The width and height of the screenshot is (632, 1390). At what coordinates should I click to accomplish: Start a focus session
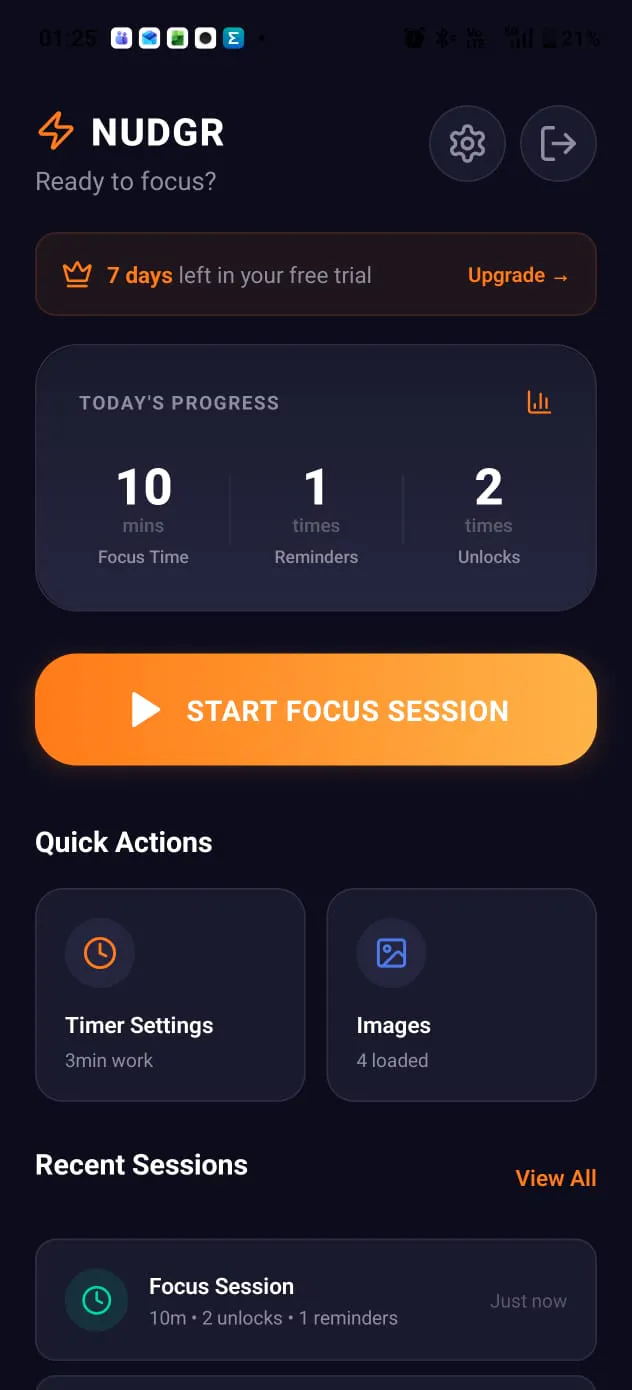pyautogui.click(x=316, y=710)
